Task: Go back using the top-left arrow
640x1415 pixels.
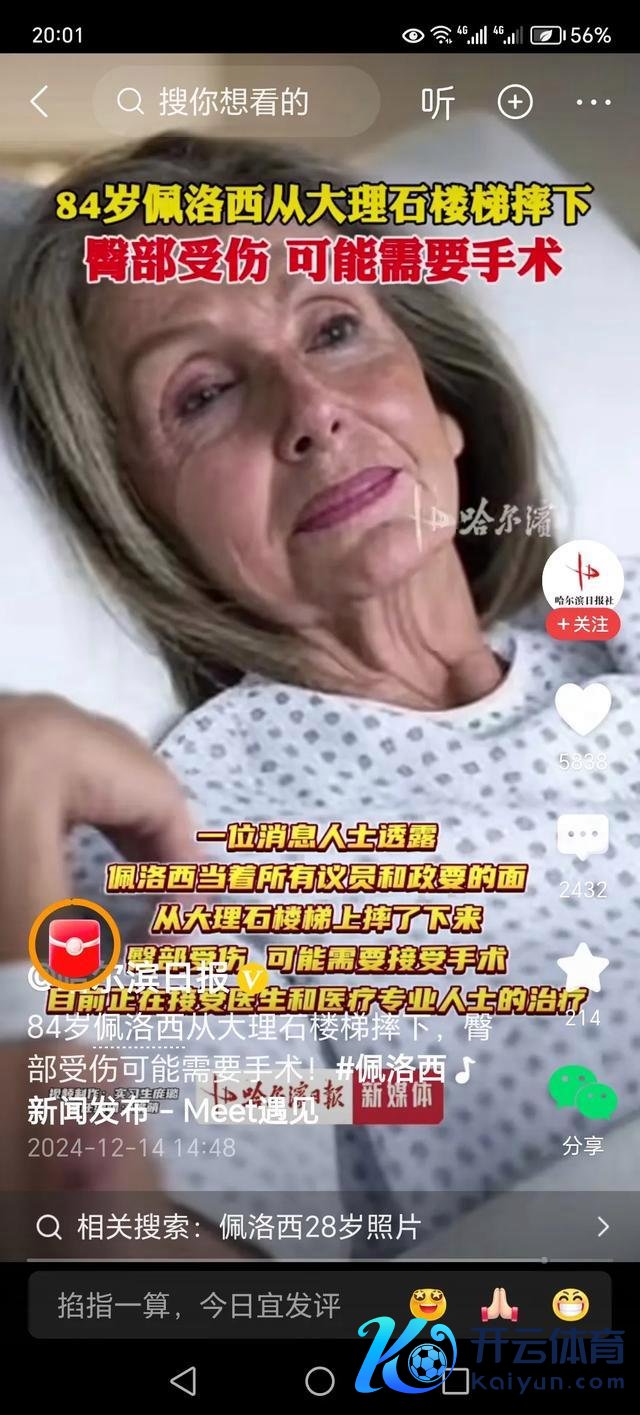Action: pos(39,102)
